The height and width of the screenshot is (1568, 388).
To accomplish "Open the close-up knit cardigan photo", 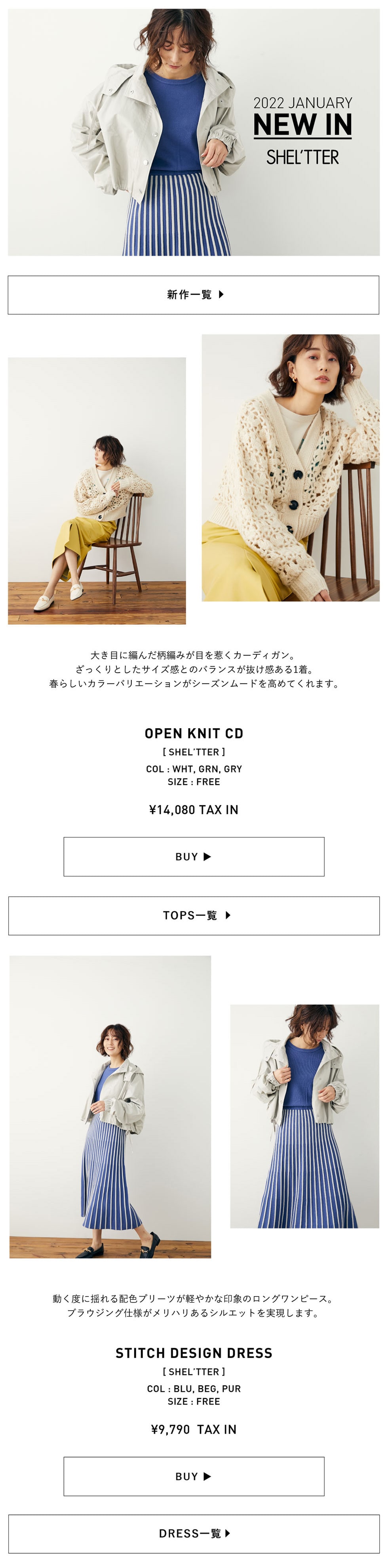I will (290, 467).
